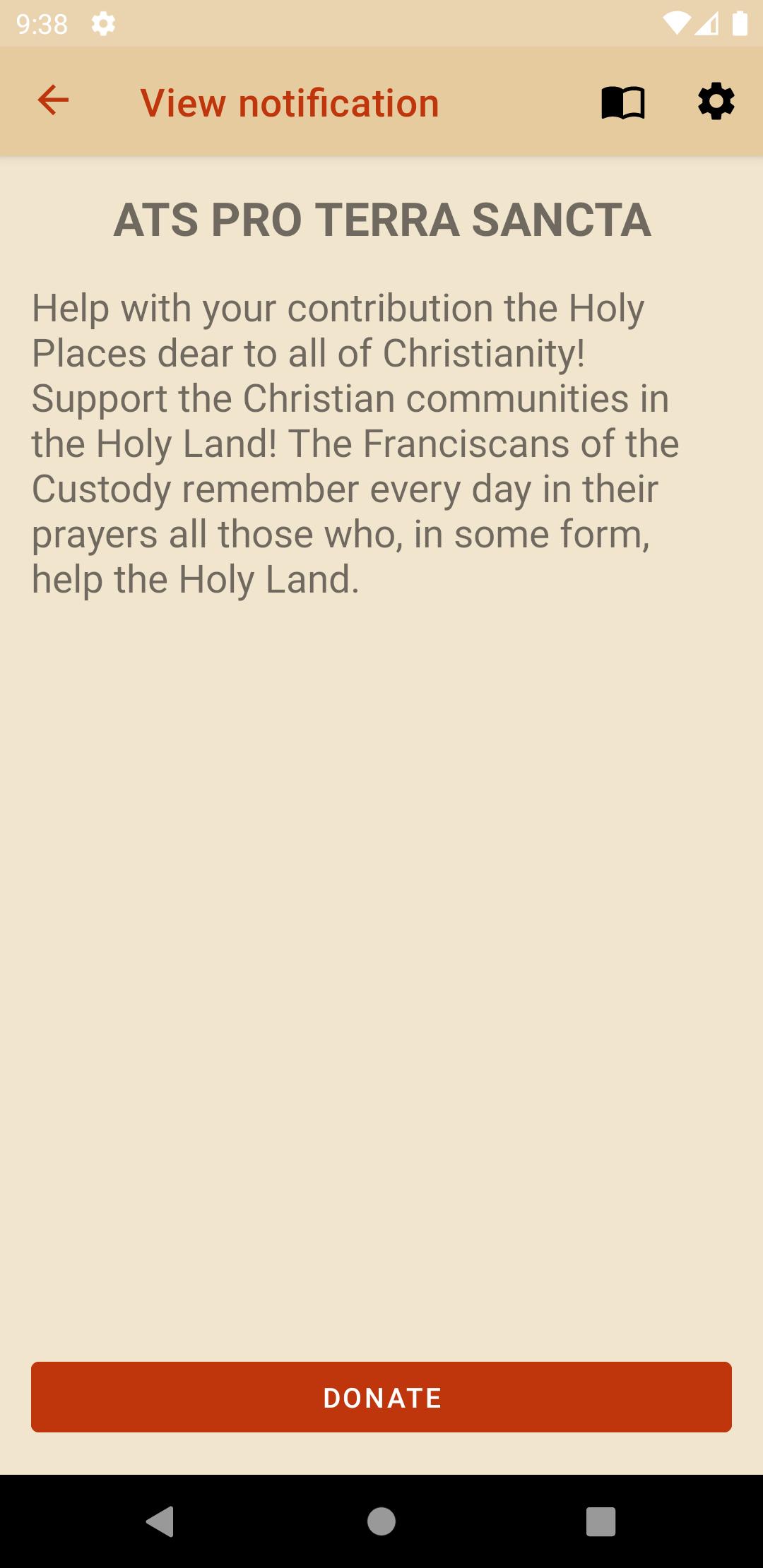The width and height of the screenshot is (763, 1568).
Task: Open the recent apps overview
Action: point(601,1521)
